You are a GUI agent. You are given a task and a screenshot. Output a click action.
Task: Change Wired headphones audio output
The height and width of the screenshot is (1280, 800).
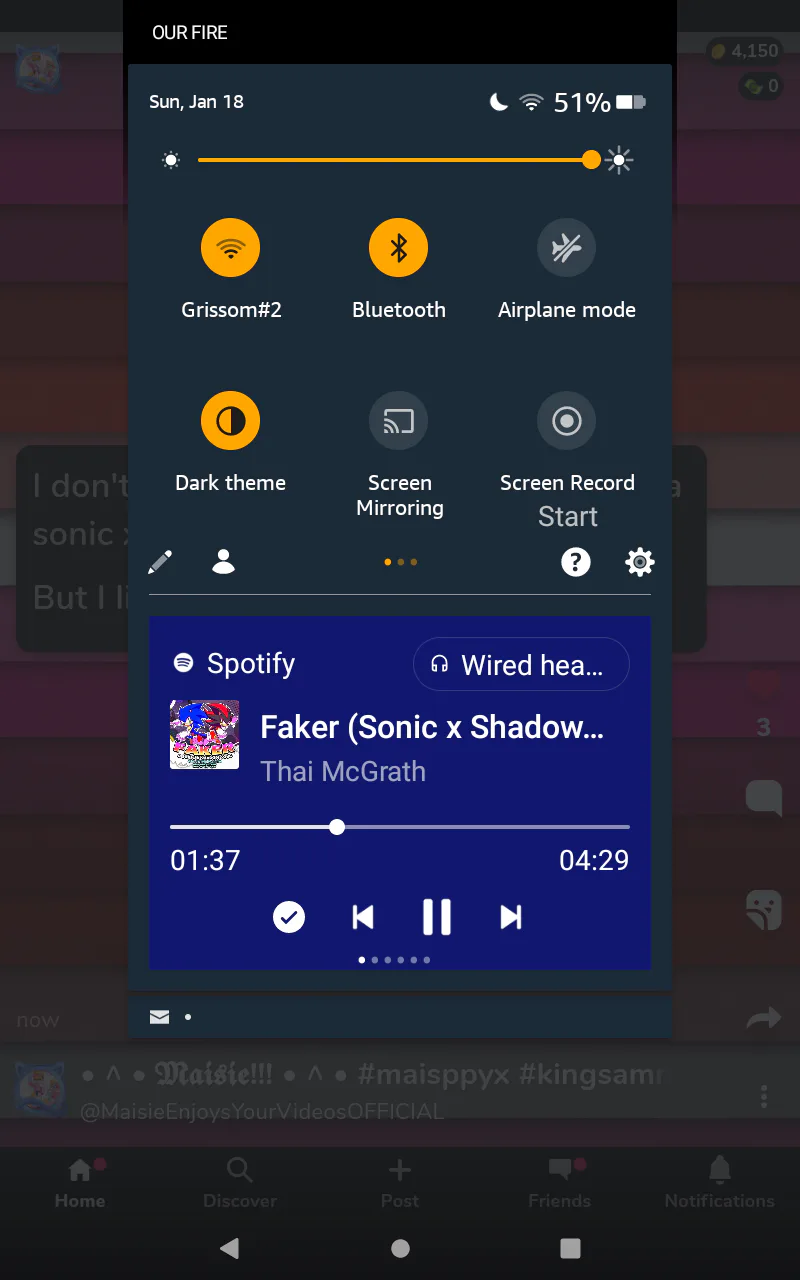(x=521, y=664)
